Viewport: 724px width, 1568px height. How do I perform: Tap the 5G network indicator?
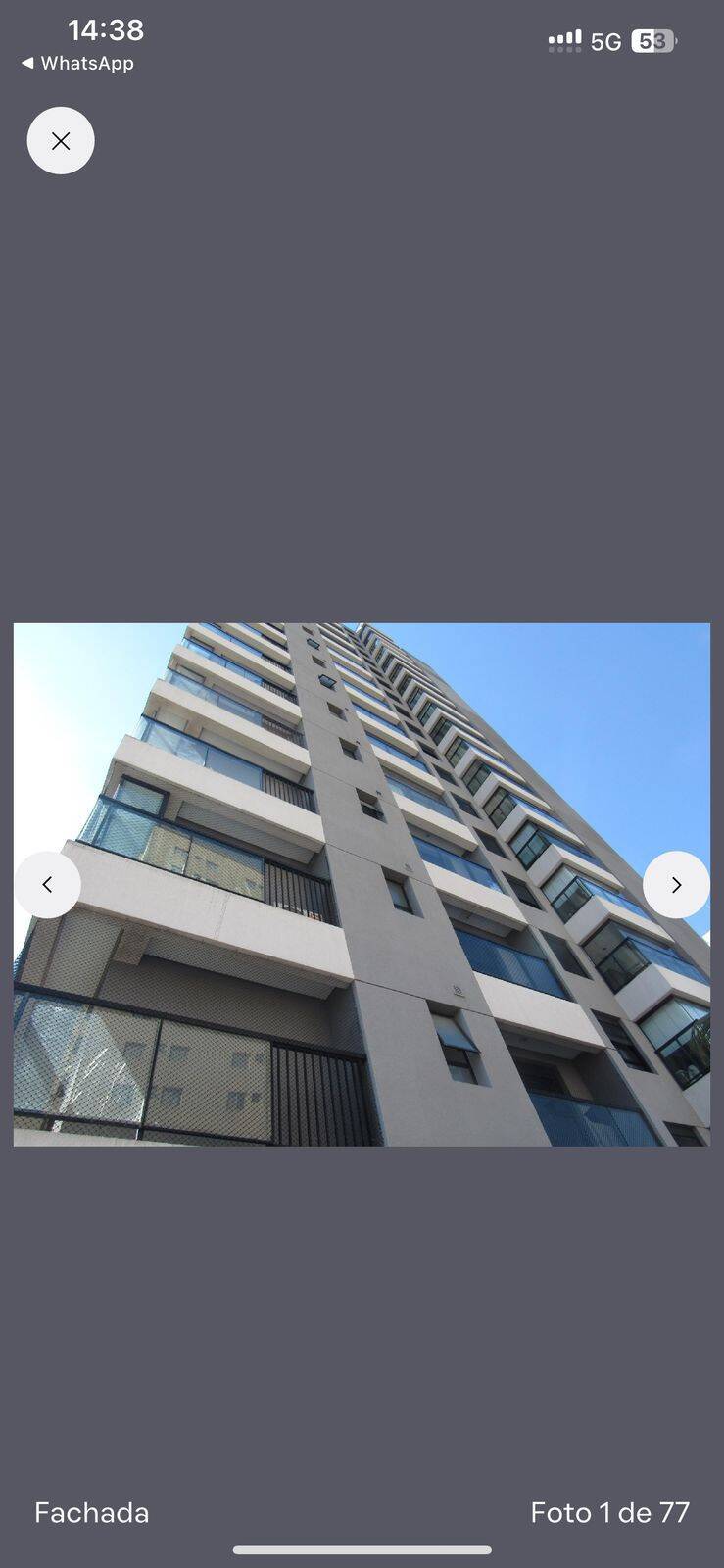pyautogui.click(x=607, y=40)
